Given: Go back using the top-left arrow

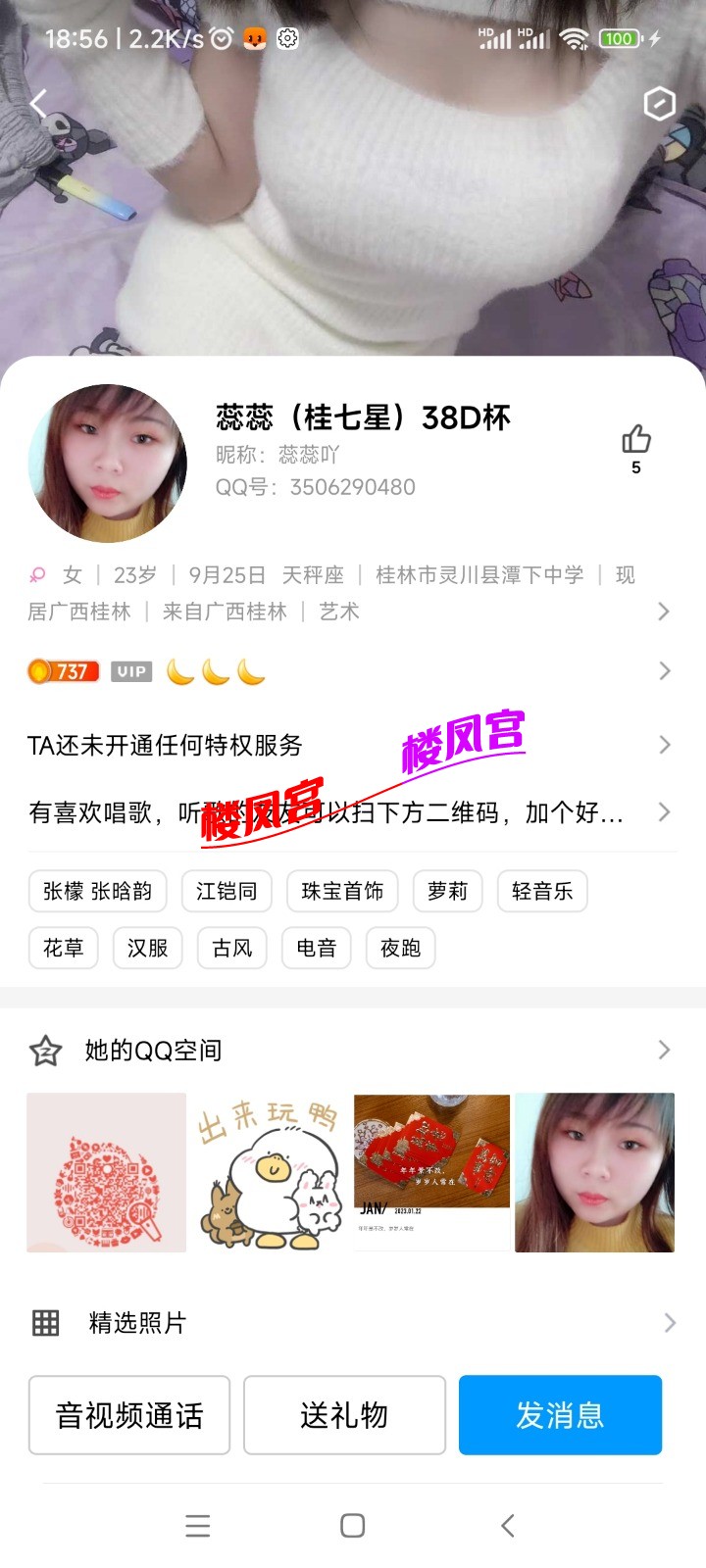Looking at the screenshot, I should [39, 103].
